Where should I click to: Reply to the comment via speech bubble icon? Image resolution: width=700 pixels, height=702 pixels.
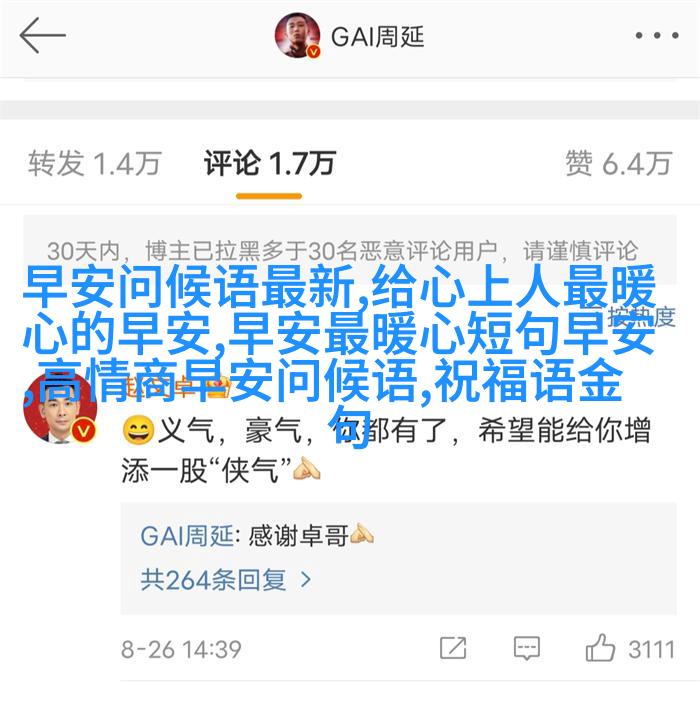pos(527,648)
